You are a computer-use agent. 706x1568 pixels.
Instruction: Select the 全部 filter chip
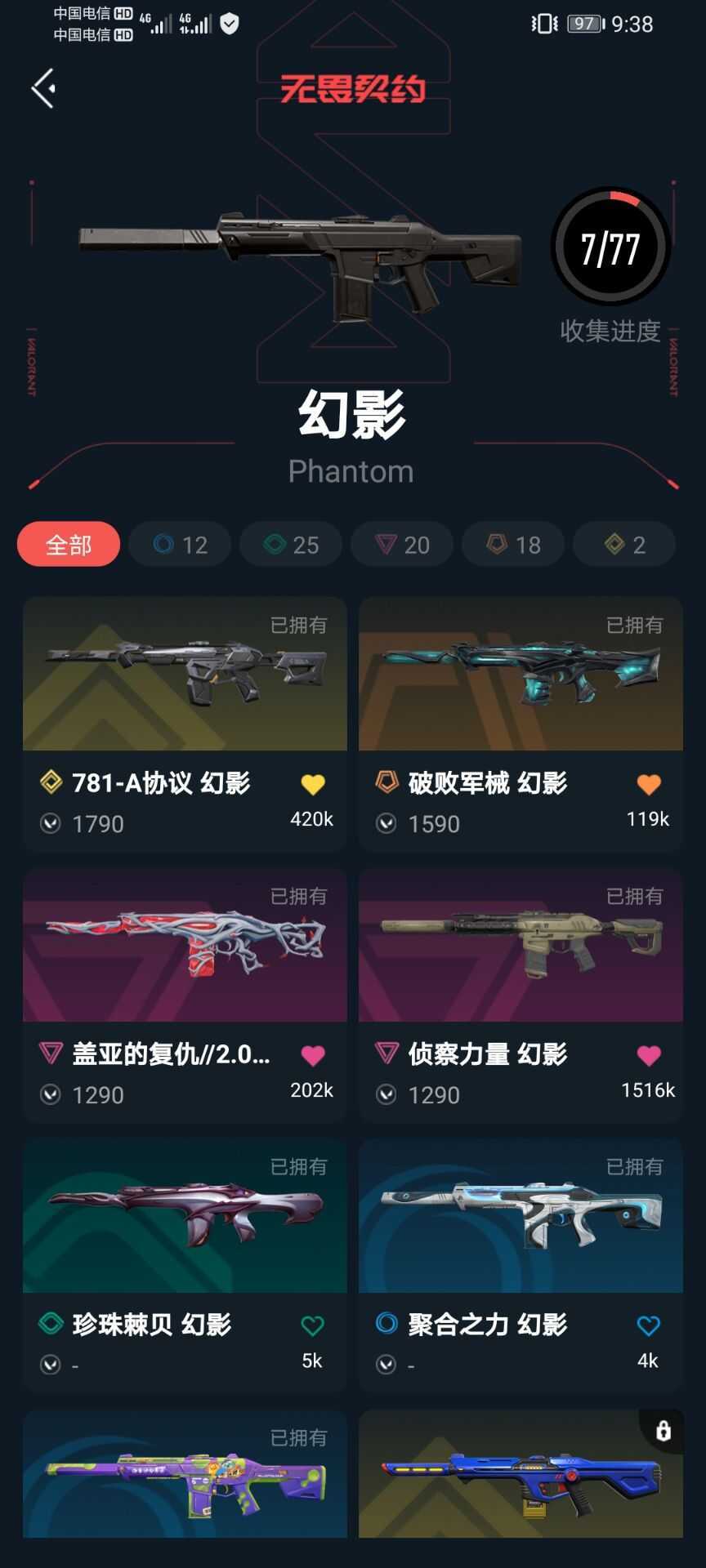pyautogui.click(x=69, y=544)
